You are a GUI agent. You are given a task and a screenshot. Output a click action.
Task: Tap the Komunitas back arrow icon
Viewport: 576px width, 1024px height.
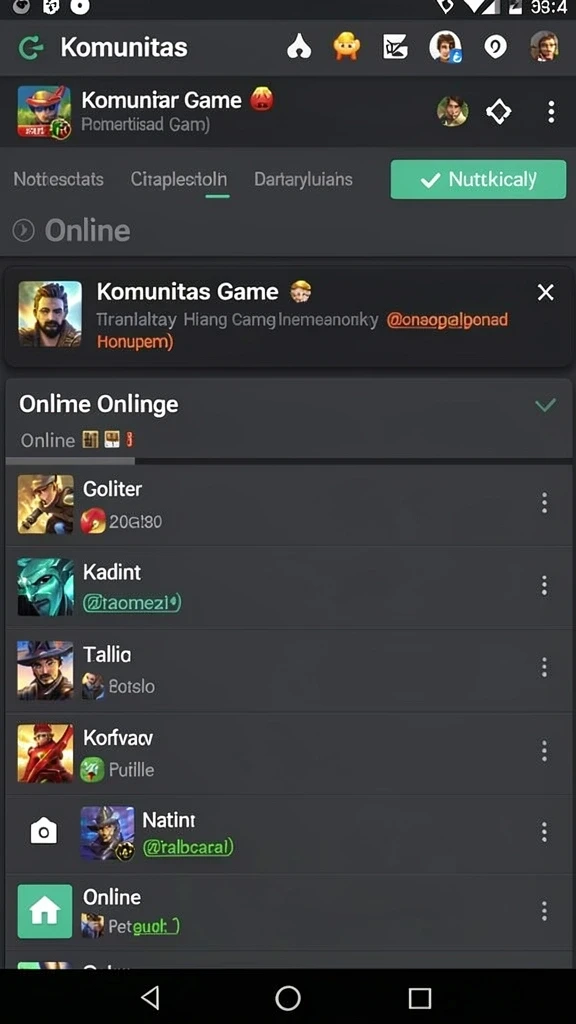(x=31, y=48)
